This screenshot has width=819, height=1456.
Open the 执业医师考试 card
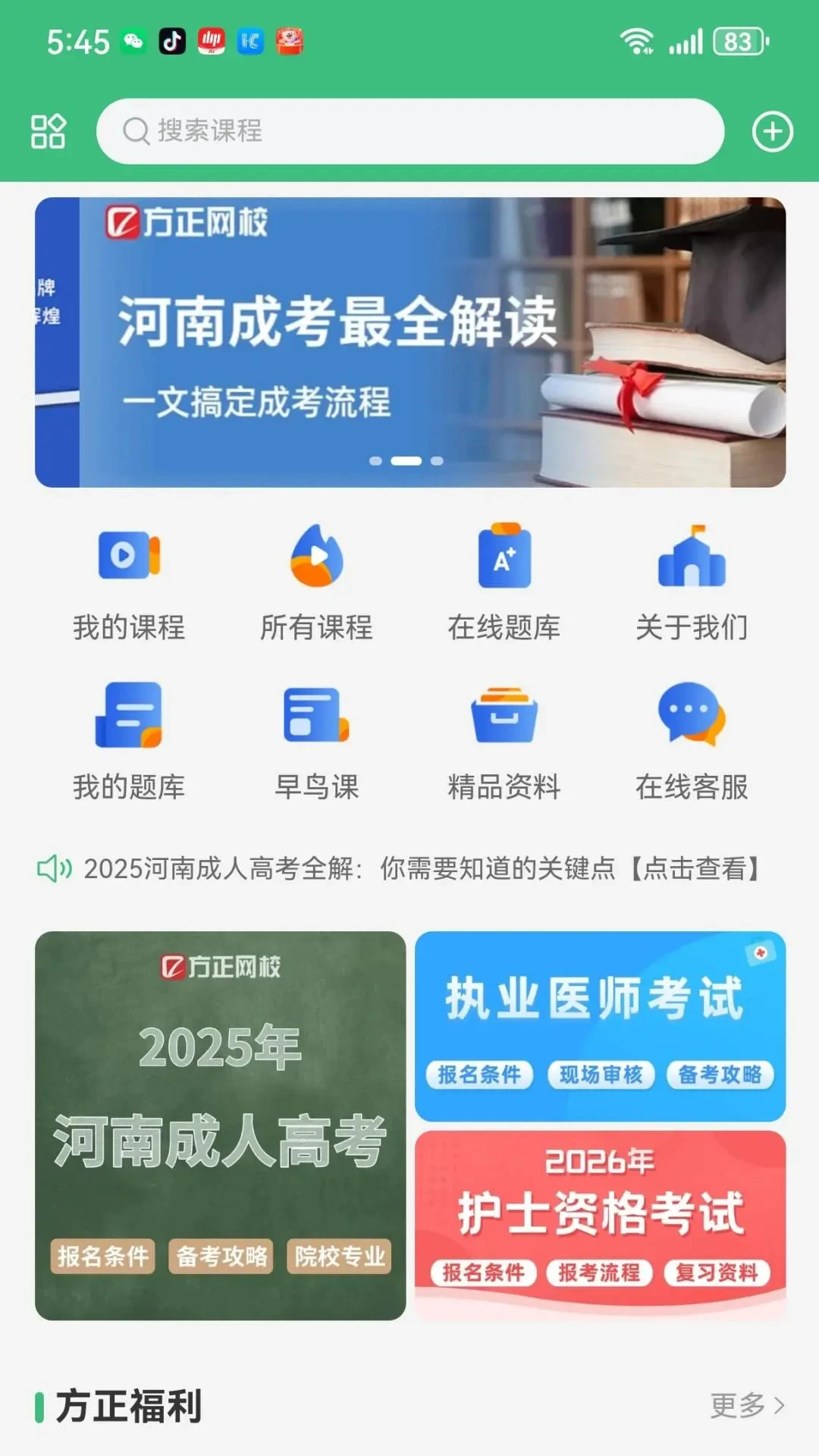[x=600, y=1025]
